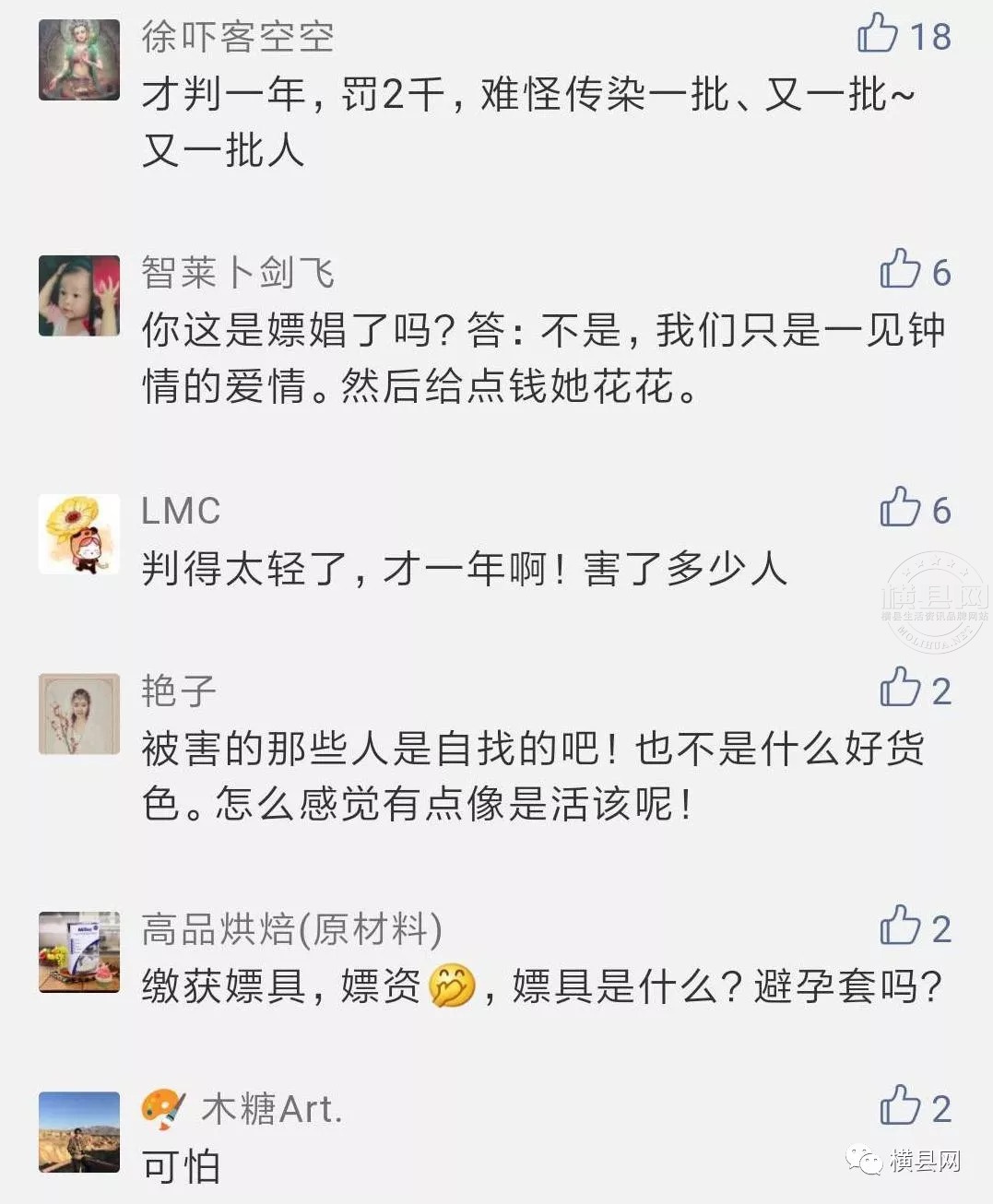Like 高品烘焙(原材料)'s comment

(x=899, y=927)
